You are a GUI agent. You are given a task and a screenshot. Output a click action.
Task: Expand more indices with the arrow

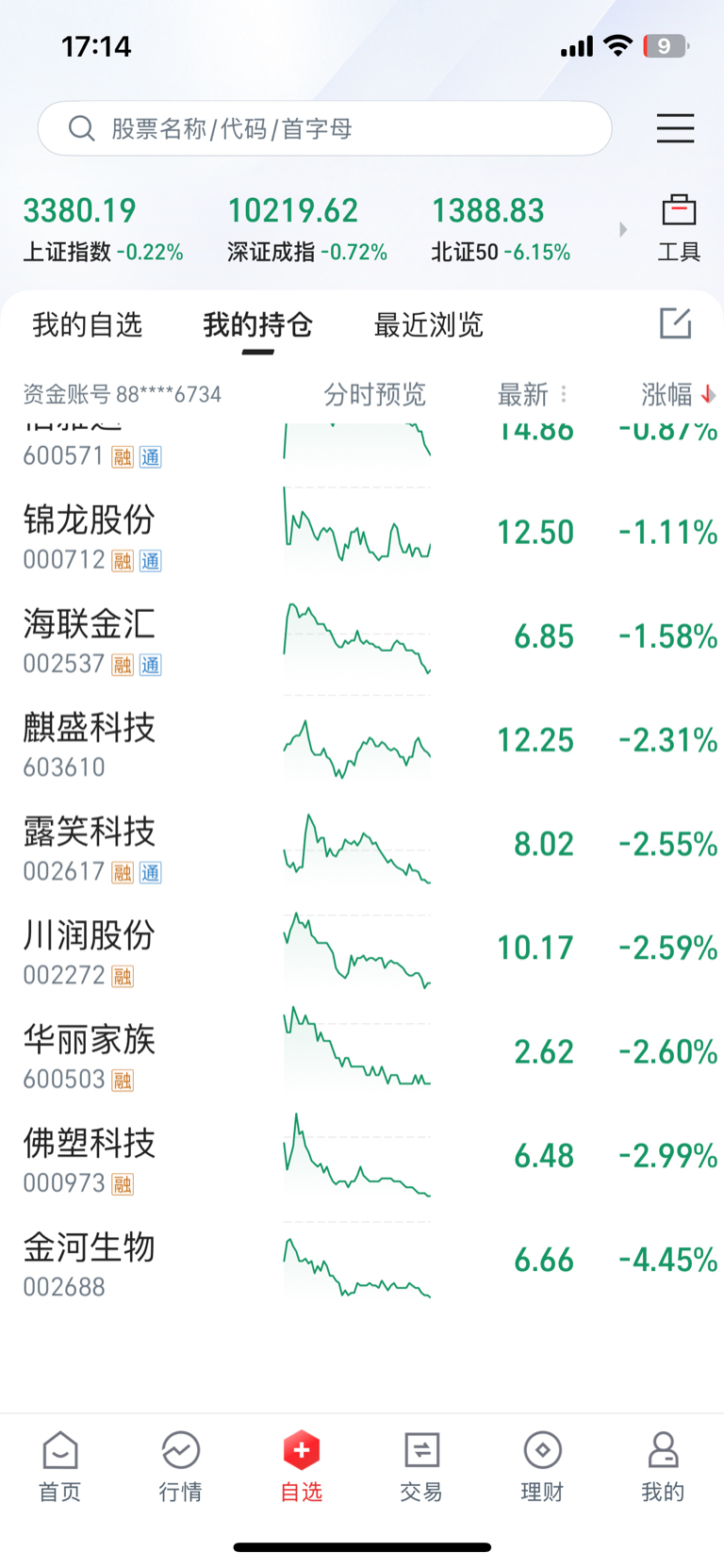click(622, 229)
